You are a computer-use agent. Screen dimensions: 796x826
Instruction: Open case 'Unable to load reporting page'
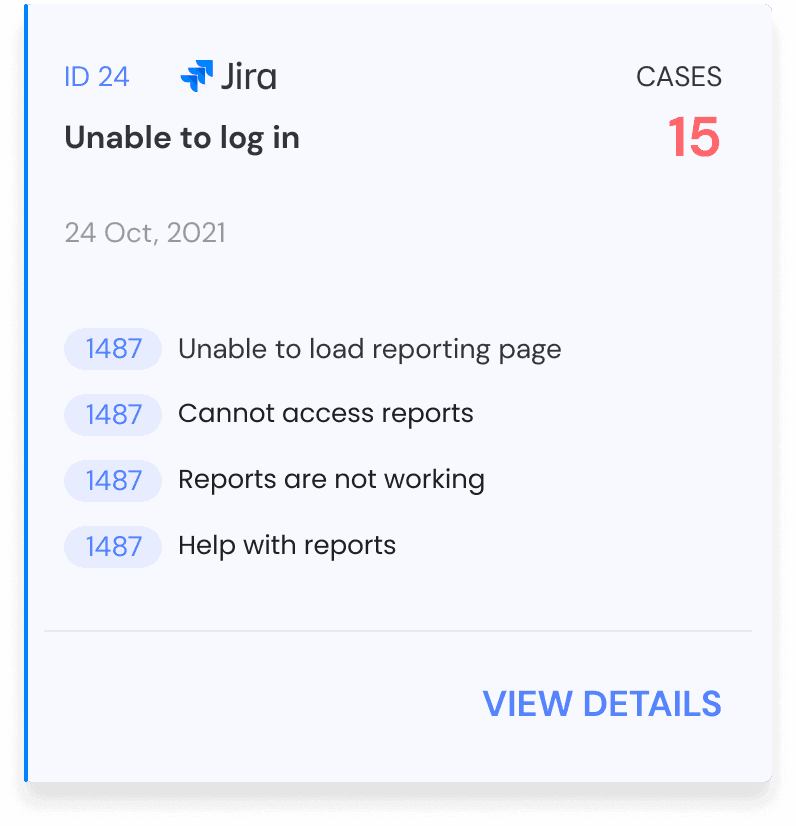click(x=369, y=349)
